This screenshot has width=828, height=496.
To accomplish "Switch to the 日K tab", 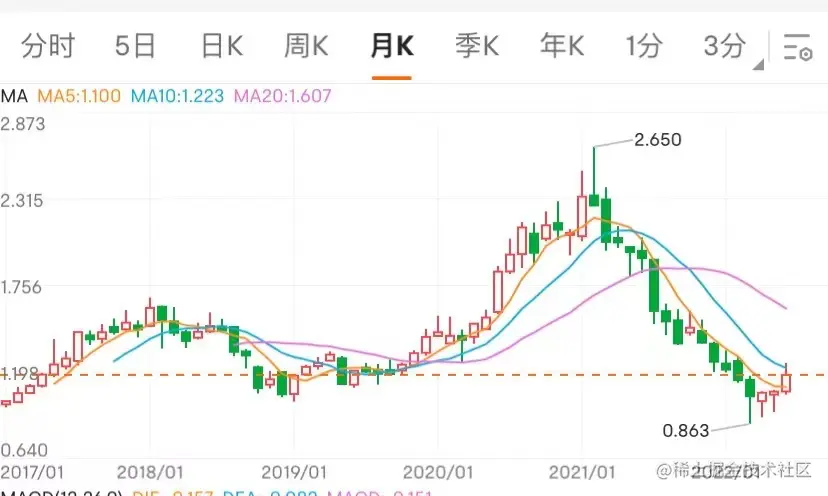I will pos(221,45).
